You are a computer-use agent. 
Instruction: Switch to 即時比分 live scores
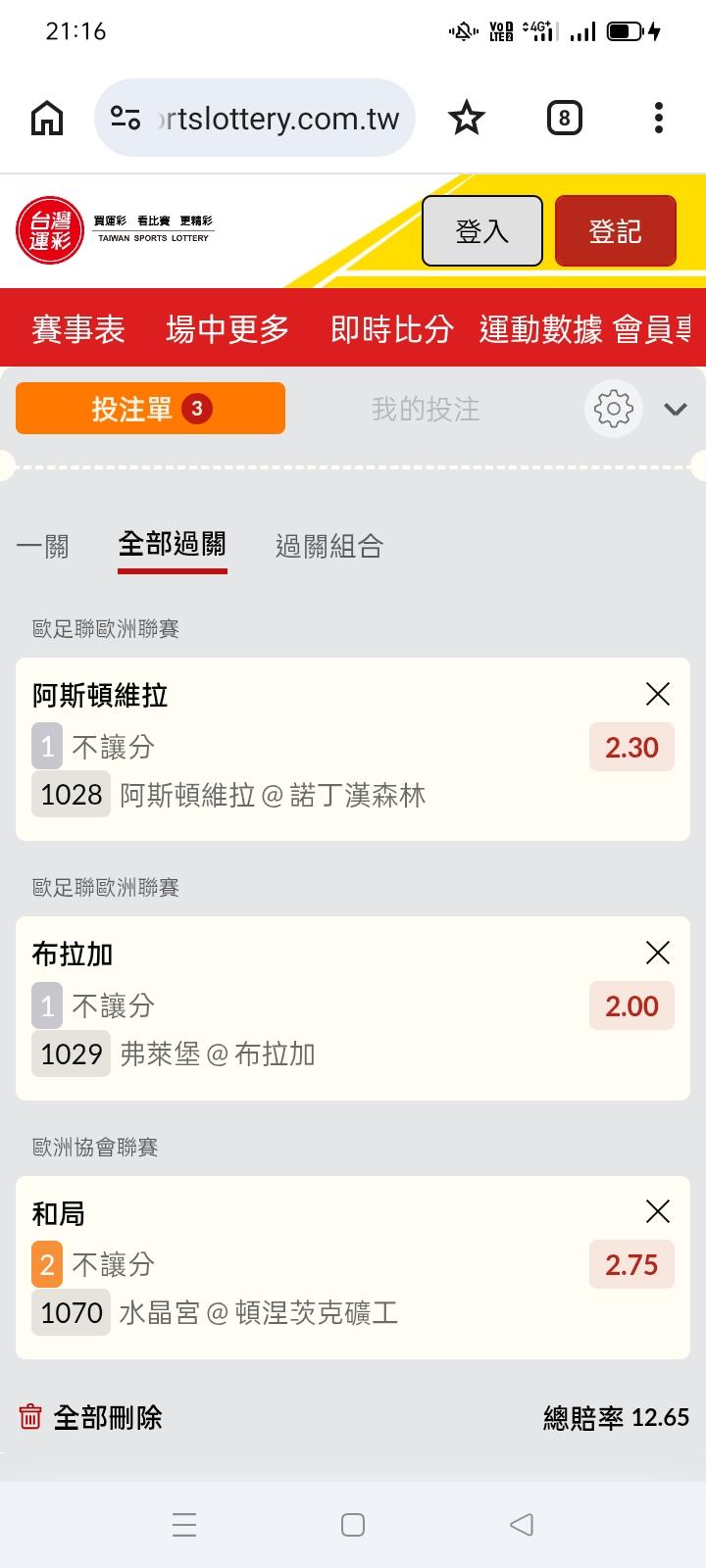tap(391, 329)
